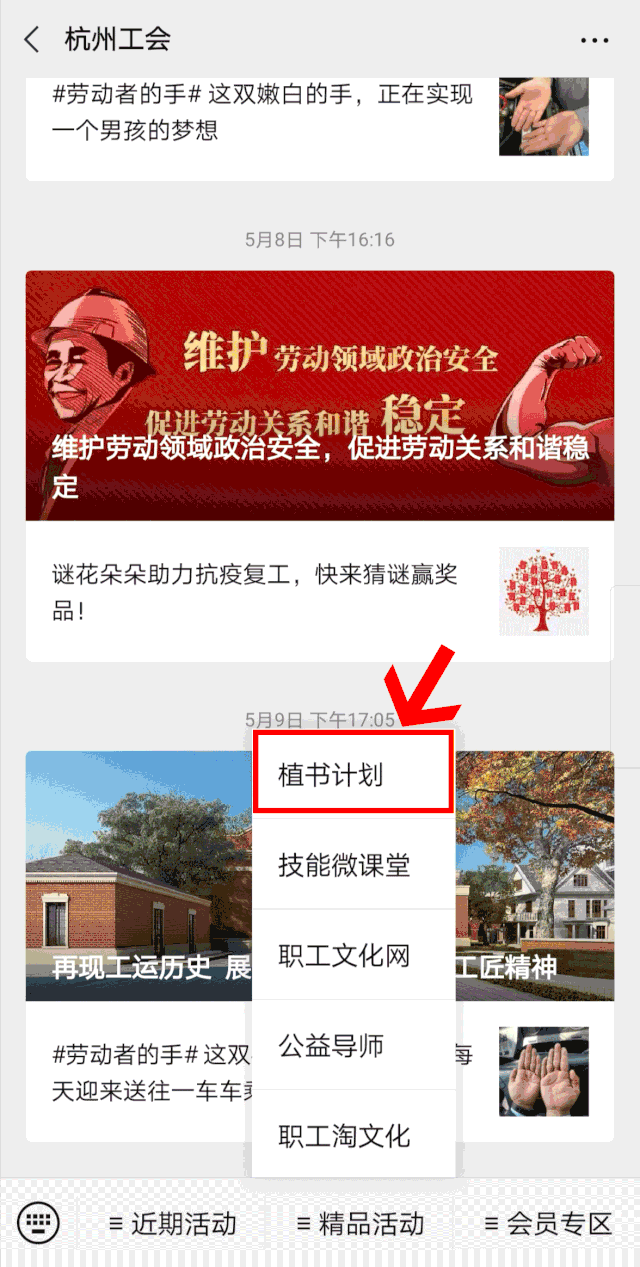Open the 精品活动 menu
This screenshot has width=640, height=1267.
[x=360, y=1223]
